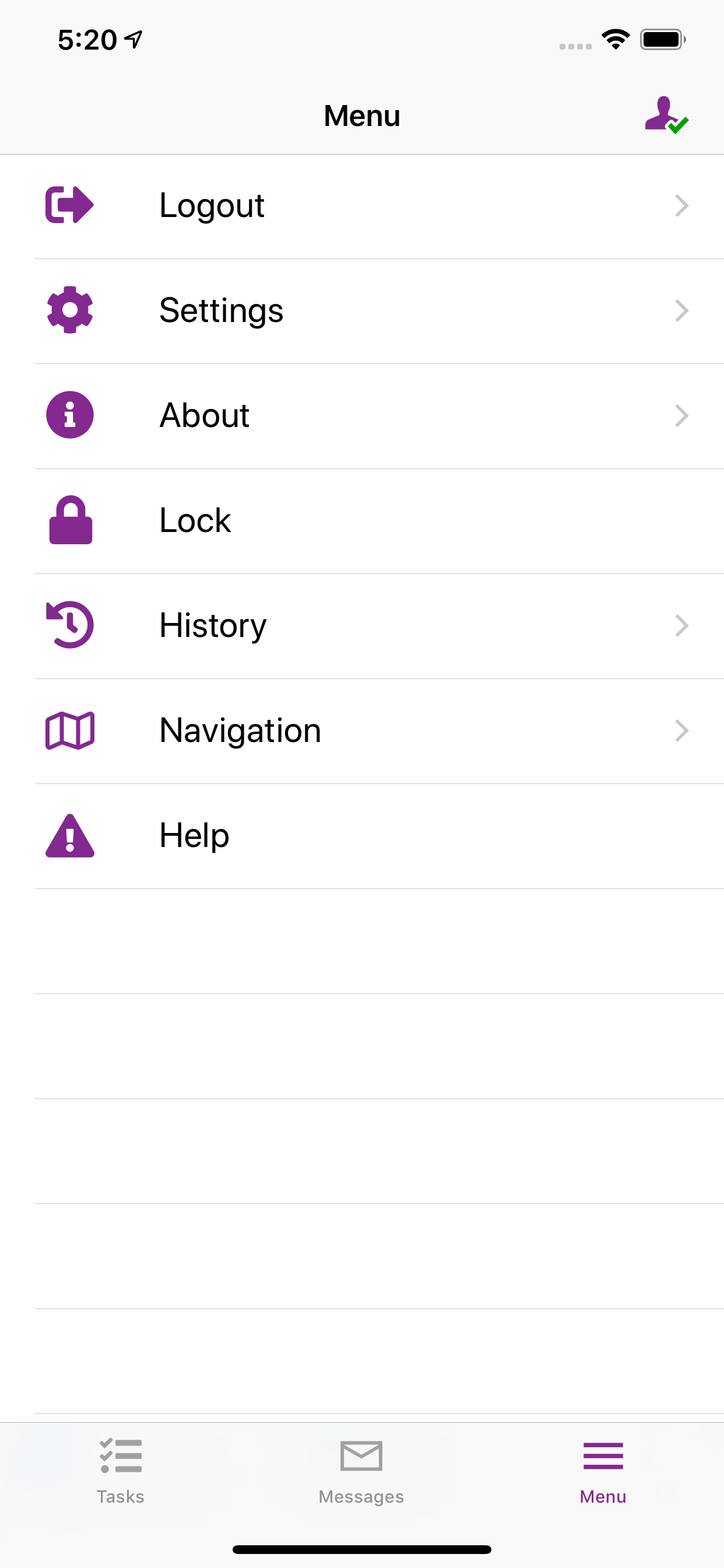
Task: Open the About page
Action: [x=362, y=416]
